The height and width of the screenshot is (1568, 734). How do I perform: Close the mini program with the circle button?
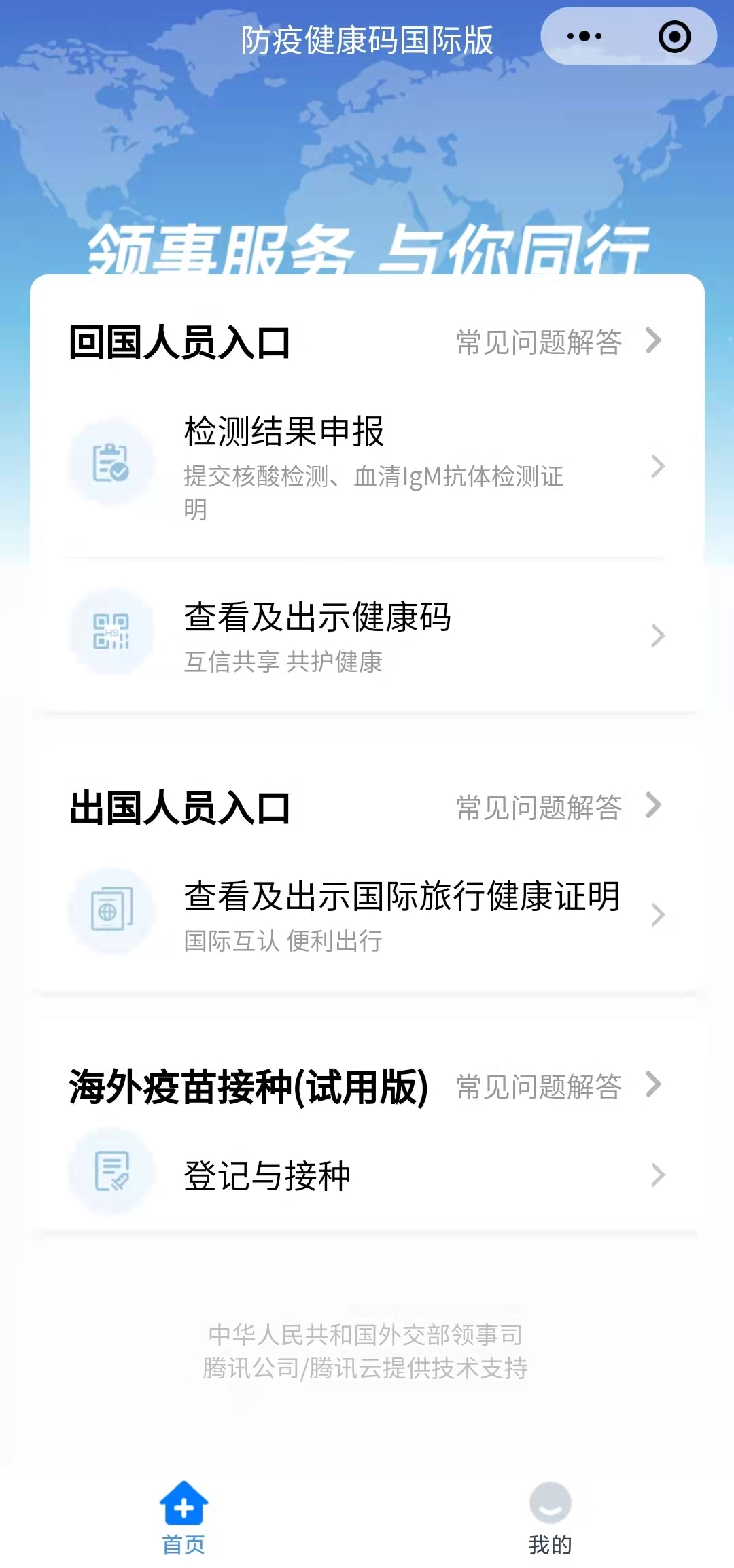(x=674, y=37)
